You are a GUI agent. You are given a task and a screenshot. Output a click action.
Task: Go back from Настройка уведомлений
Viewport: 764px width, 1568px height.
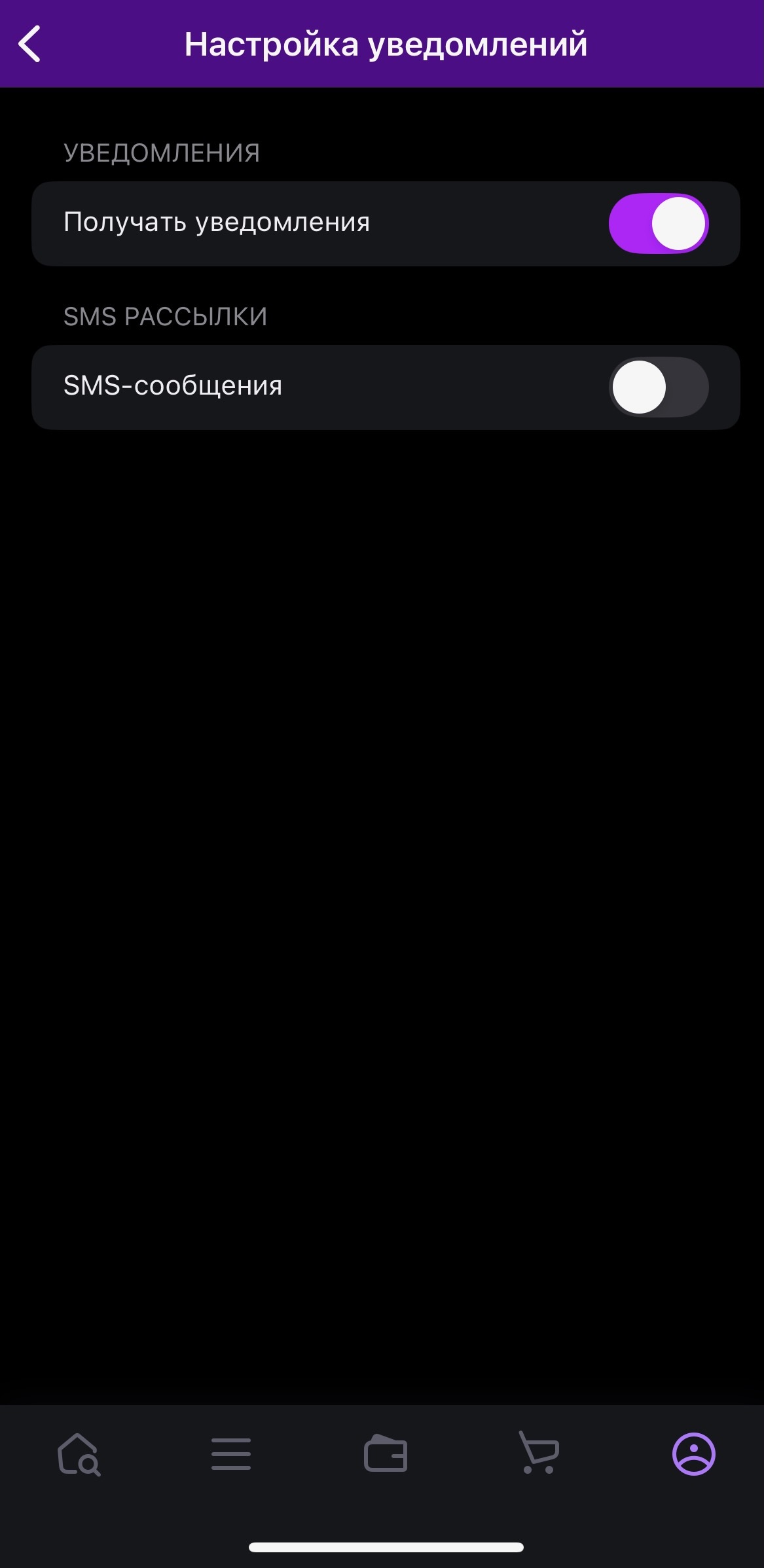click(30, 45)
